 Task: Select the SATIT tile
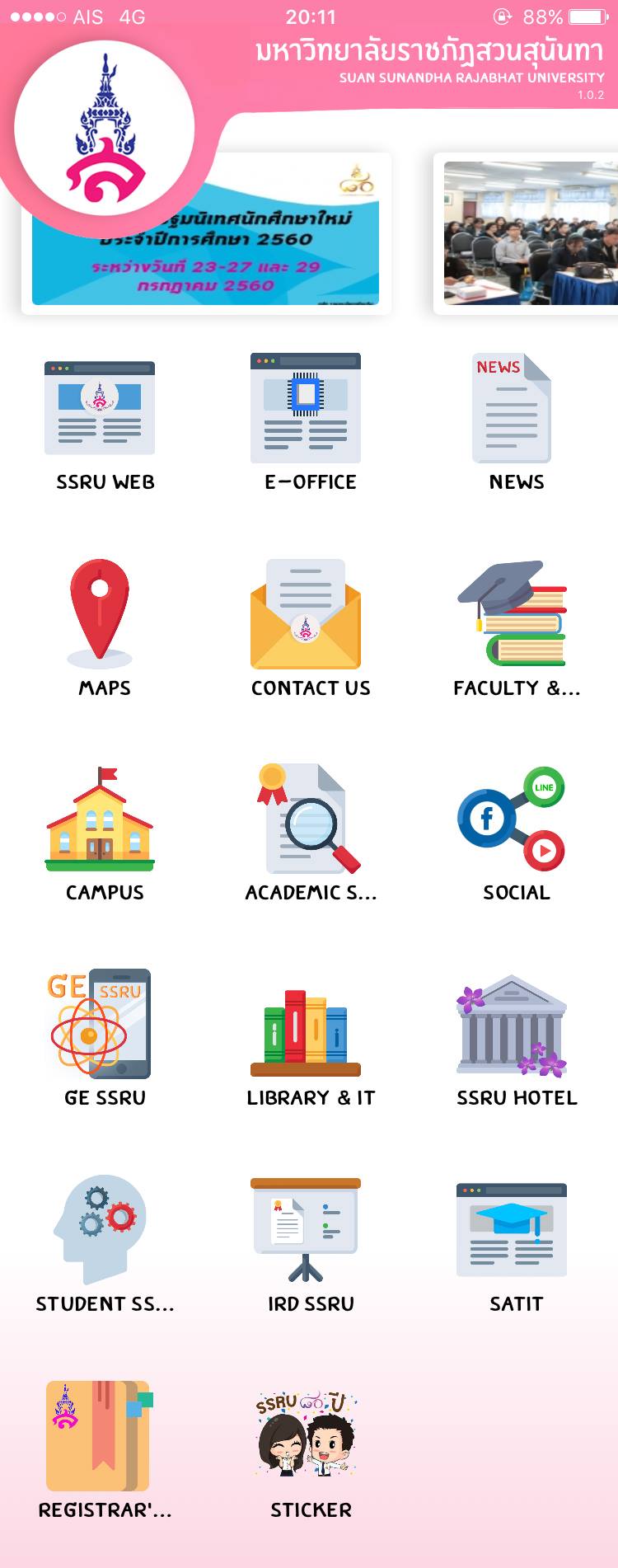point(512,1229)
